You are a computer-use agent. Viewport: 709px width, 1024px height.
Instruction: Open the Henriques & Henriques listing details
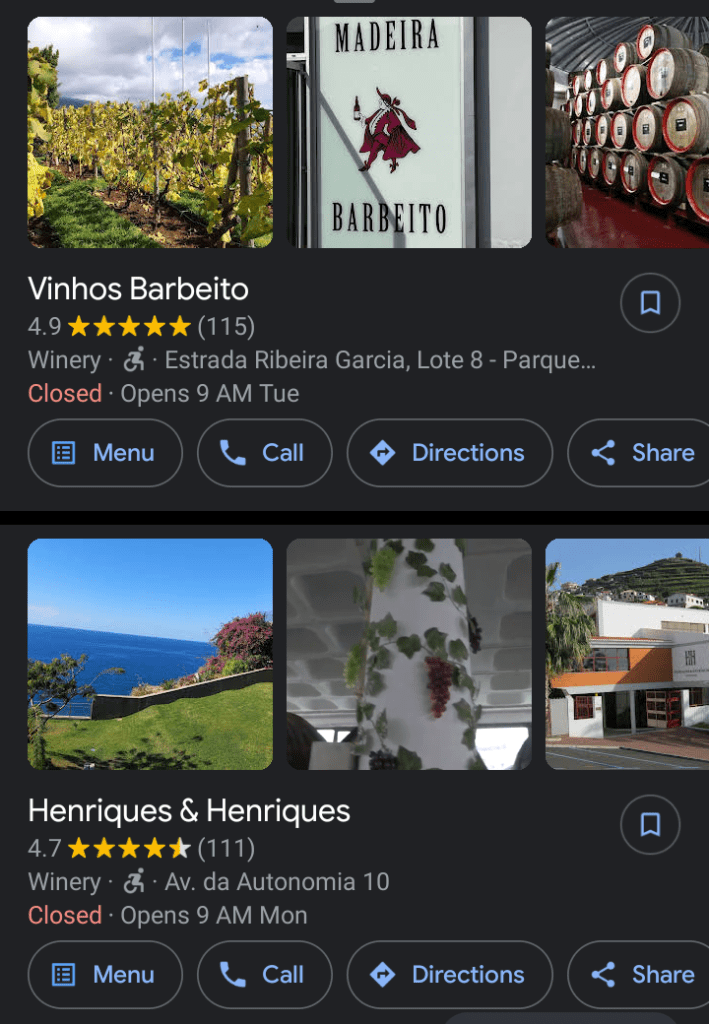(x=189, y=811)
